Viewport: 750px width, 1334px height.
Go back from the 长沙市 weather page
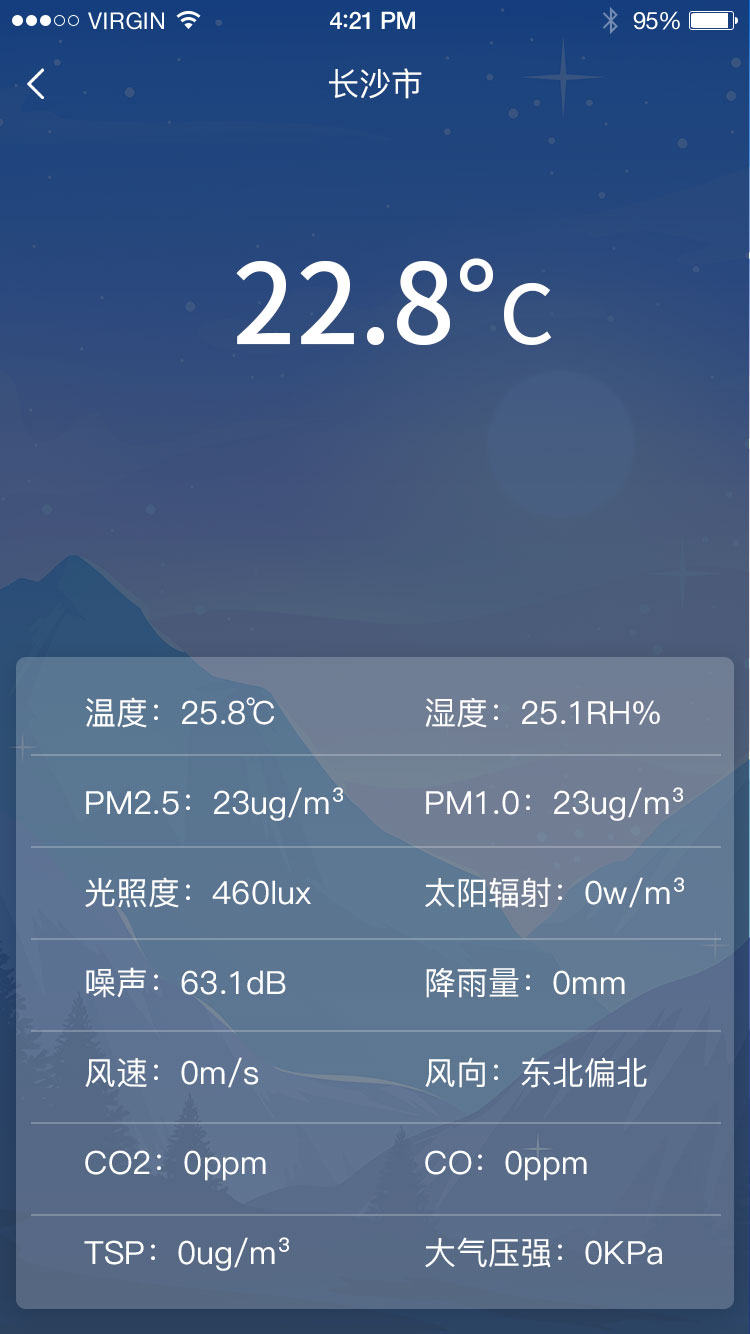(37, 85)
